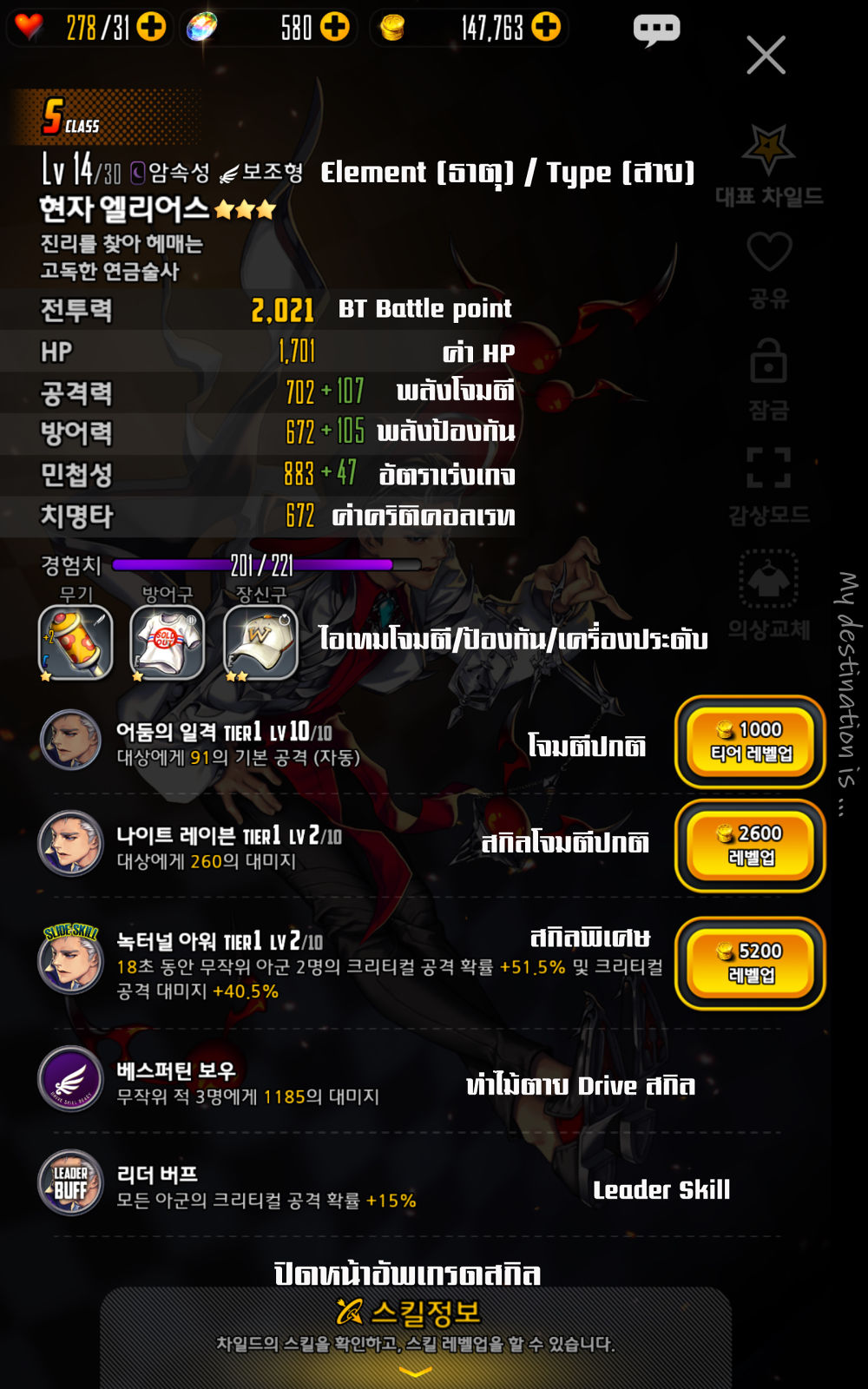
Task: Set as representative child (대표 차일드)
Action: [768, 165]
